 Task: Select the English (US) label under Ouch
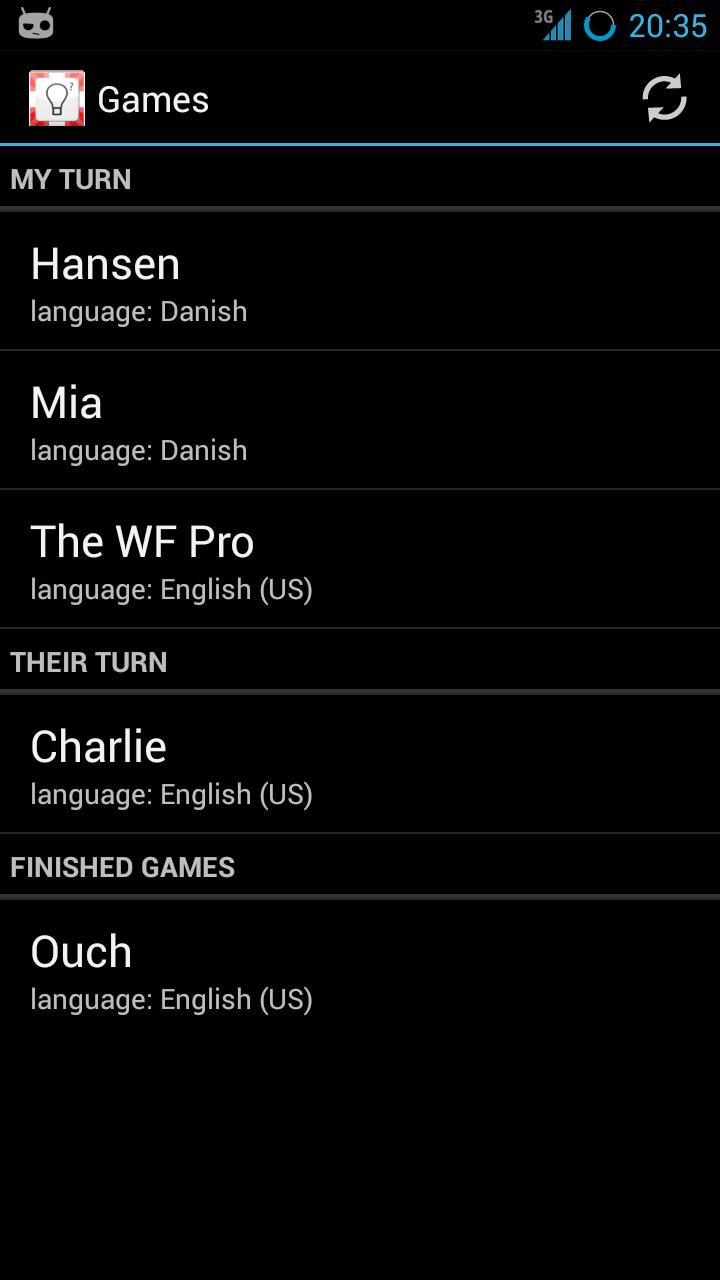click(172, 999)
